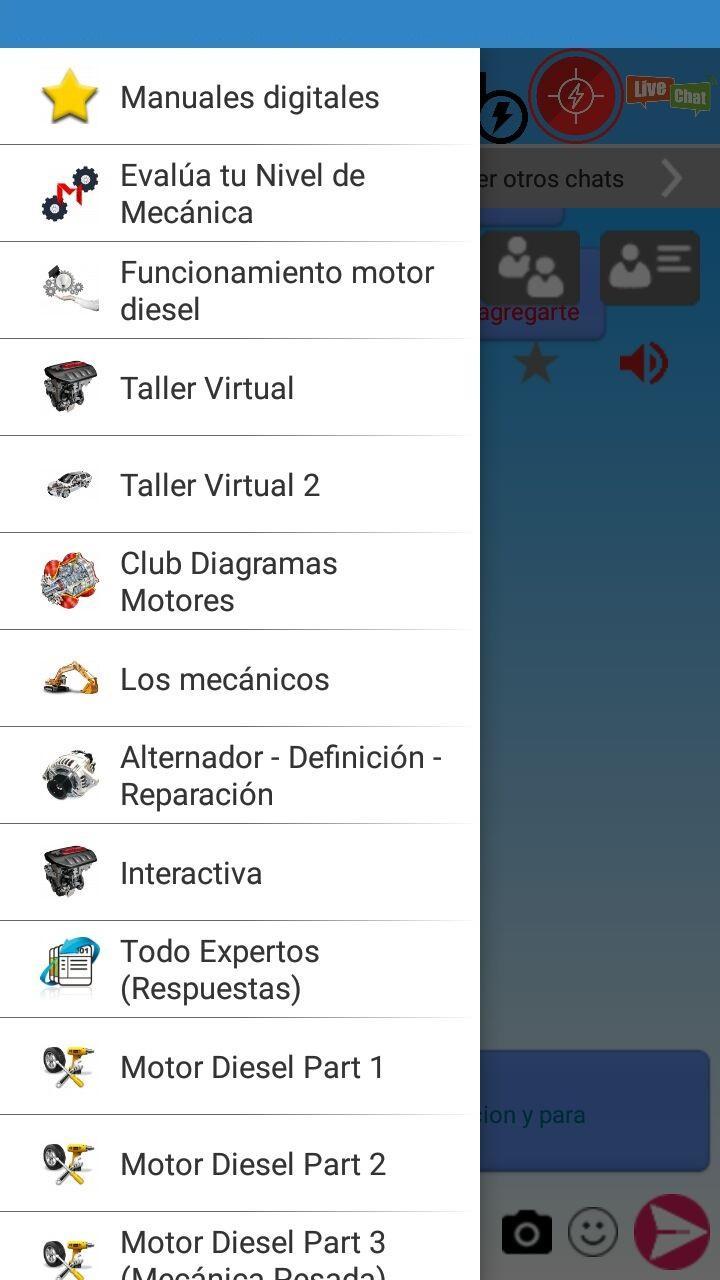The image size is (720, 1280).
Task: Click the excavator icon for Los mecánicos
Action: tap(68, 677)
